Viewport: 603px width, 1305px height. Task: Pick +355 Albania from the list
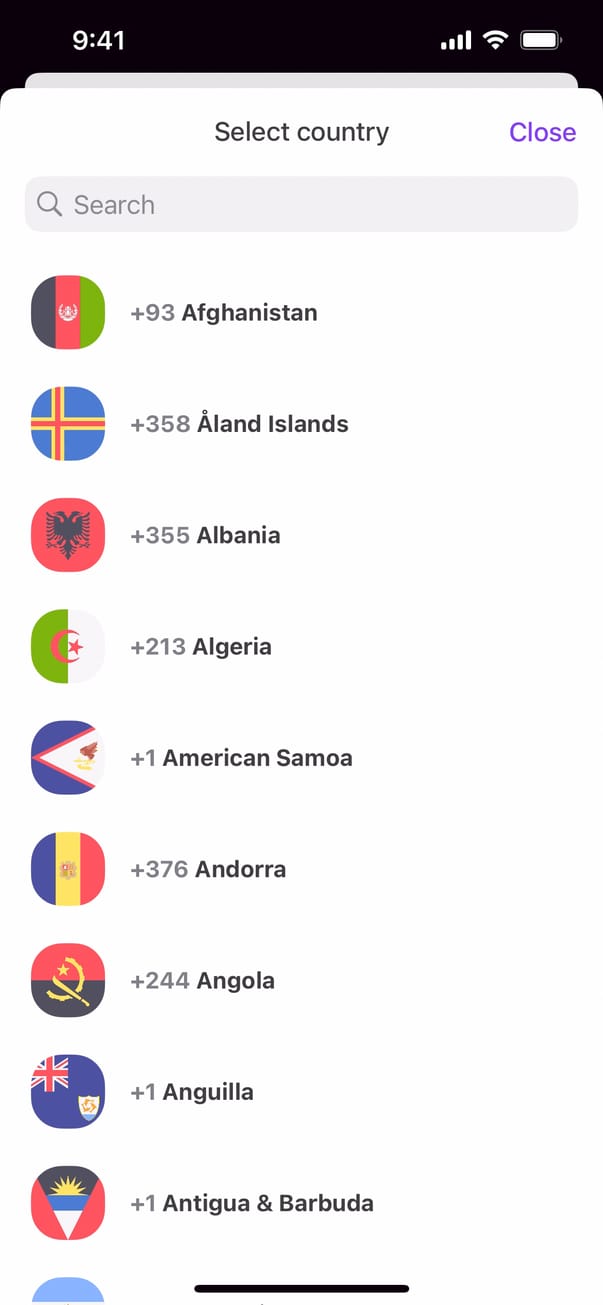205,535
